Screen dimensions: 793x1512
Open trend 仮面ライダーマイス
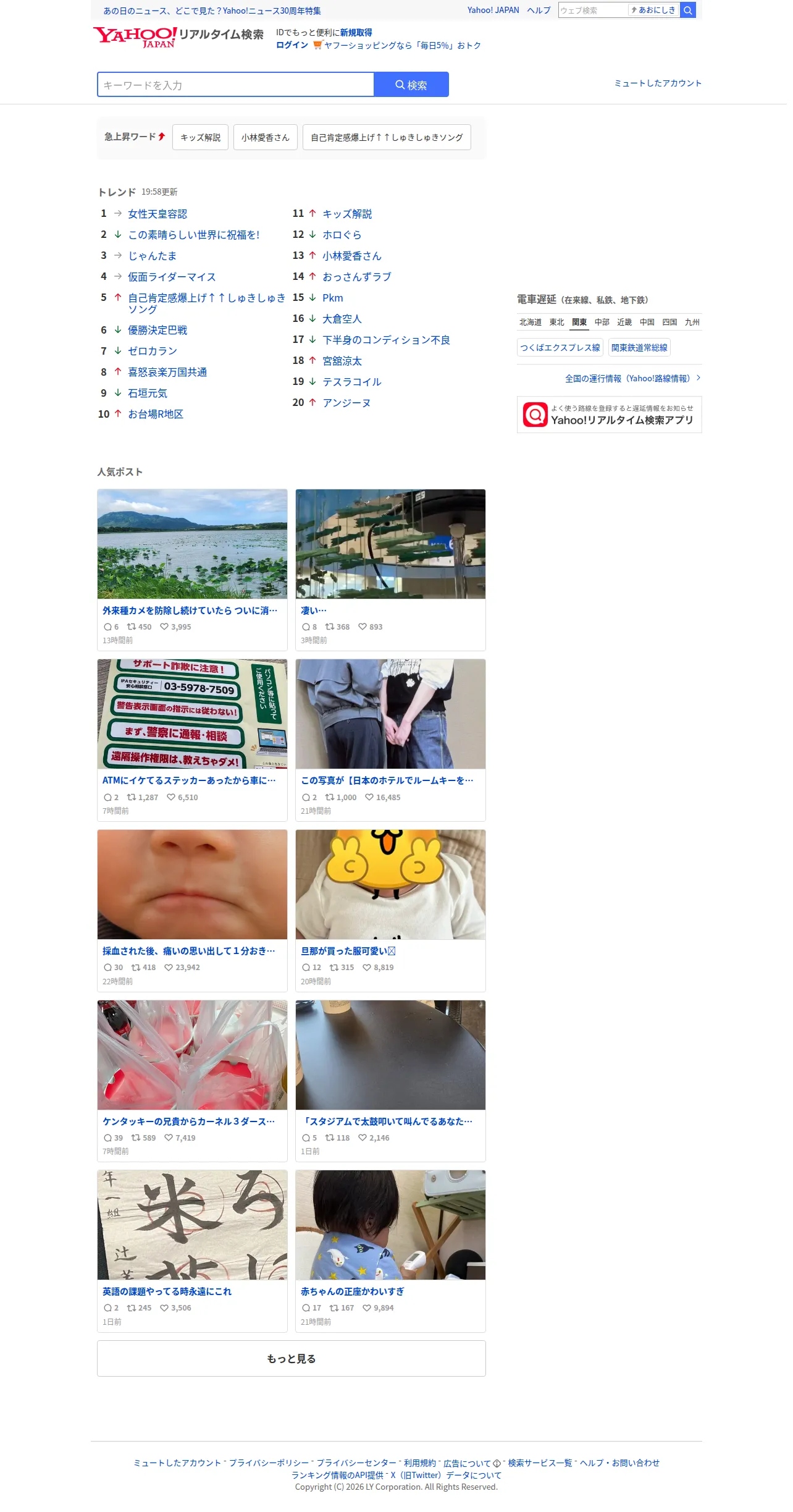click(x=172, y=277)
